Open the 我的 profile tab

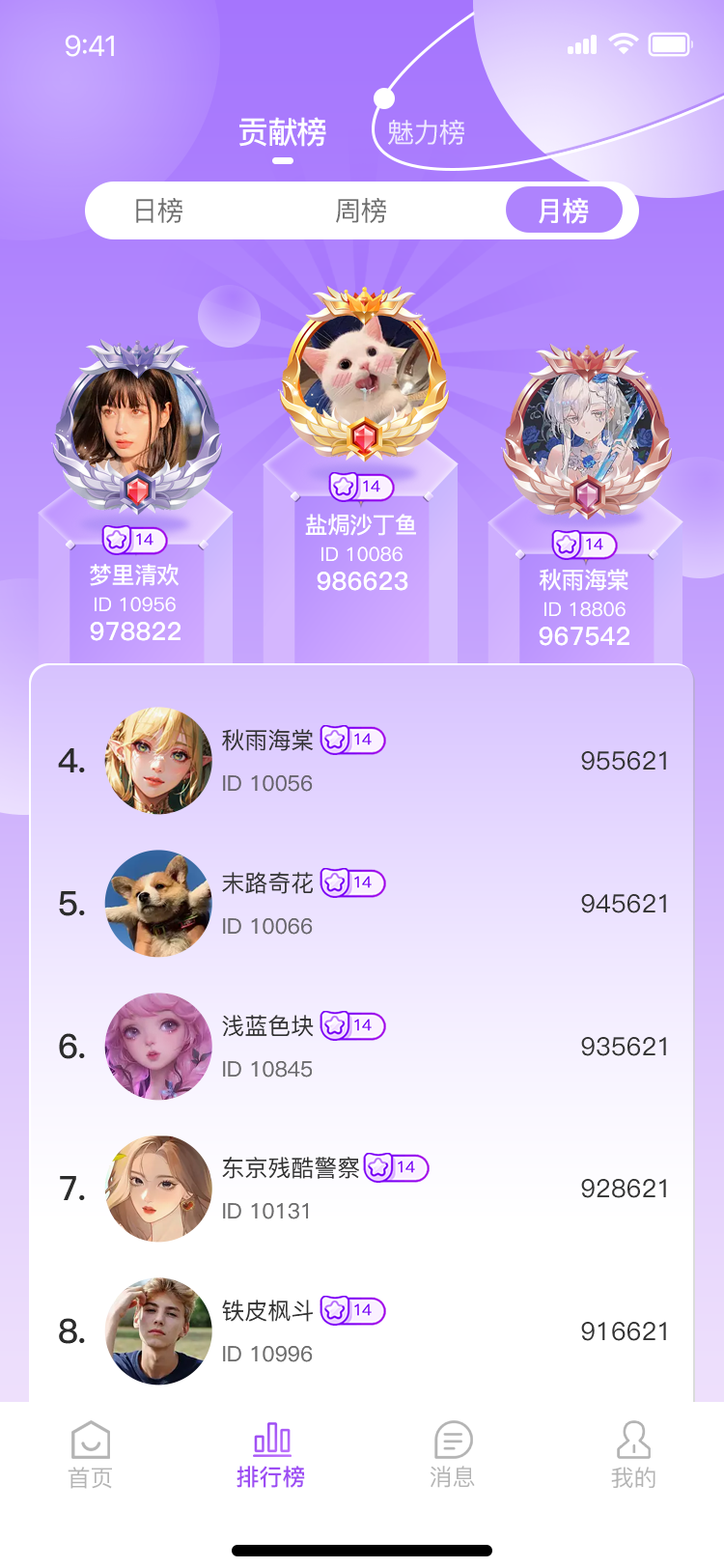(633, 1455)
